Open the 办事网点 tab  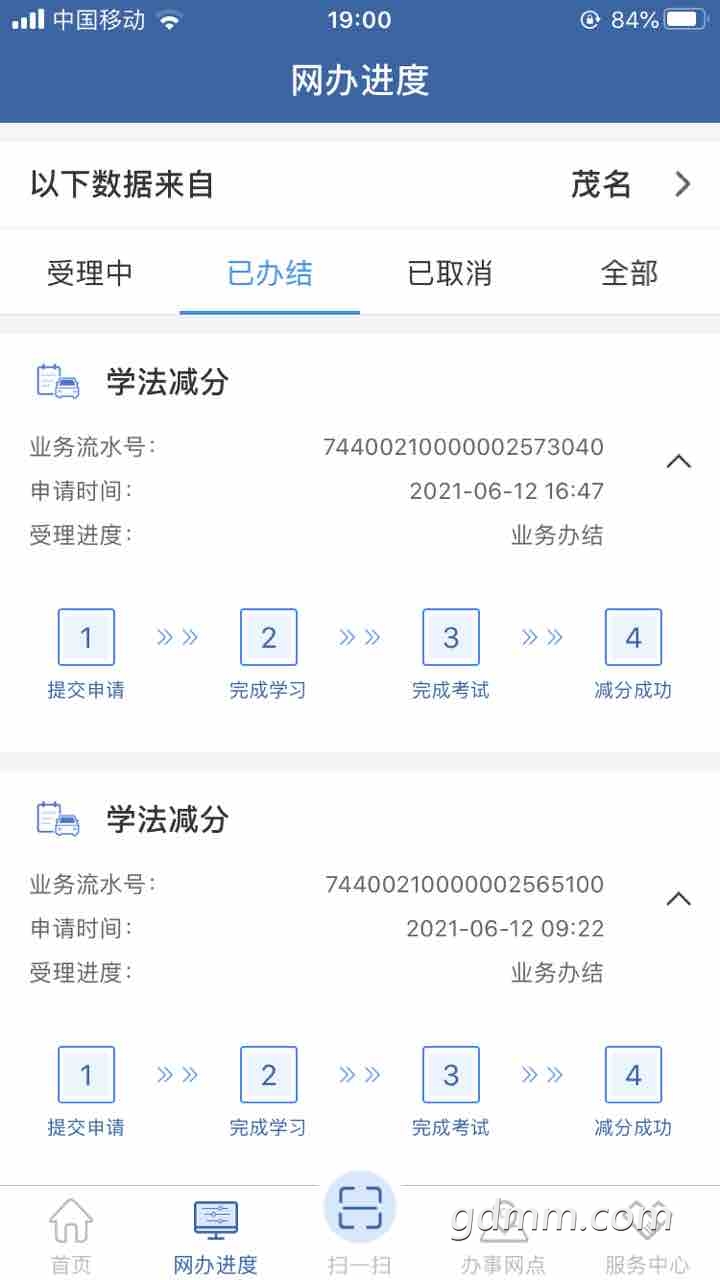click(503, 1235)
